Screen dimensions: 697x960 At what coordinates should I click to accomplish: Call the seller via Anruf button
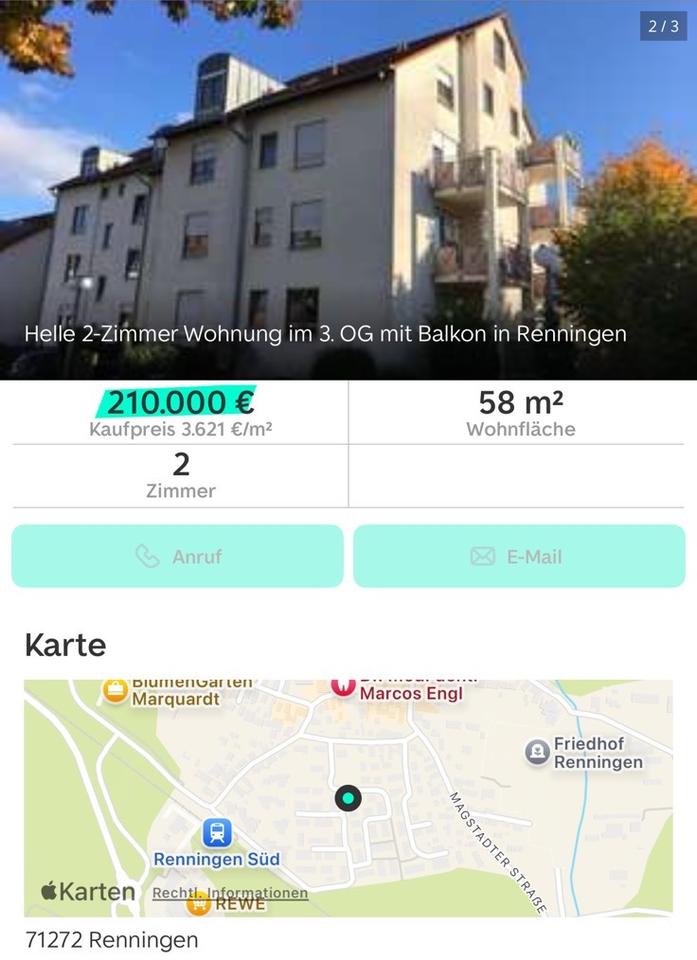pos(178,556)
